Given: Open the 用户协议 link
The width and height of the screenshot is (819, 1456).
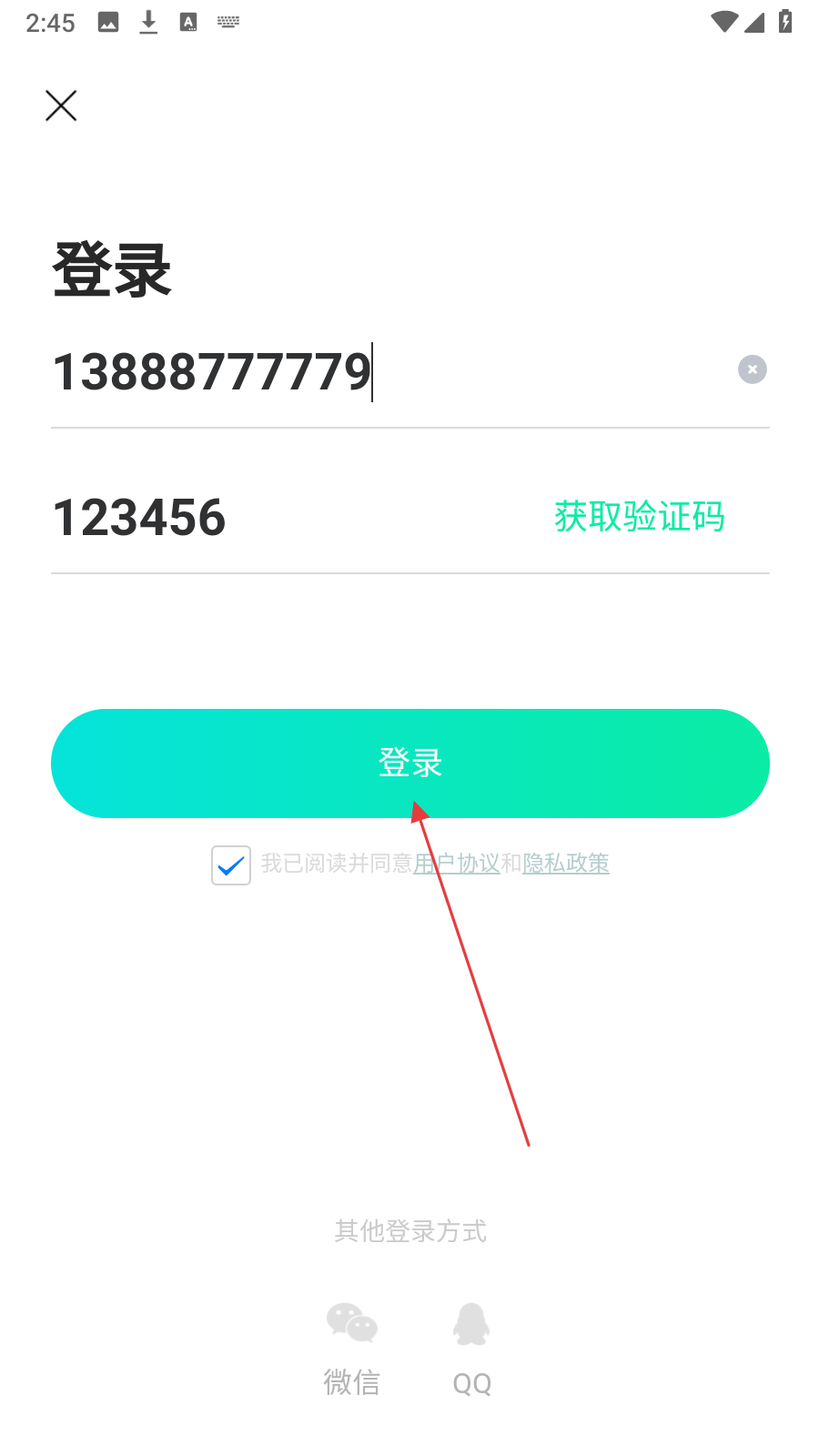Looking at the screenshot, I should (457, 864).
